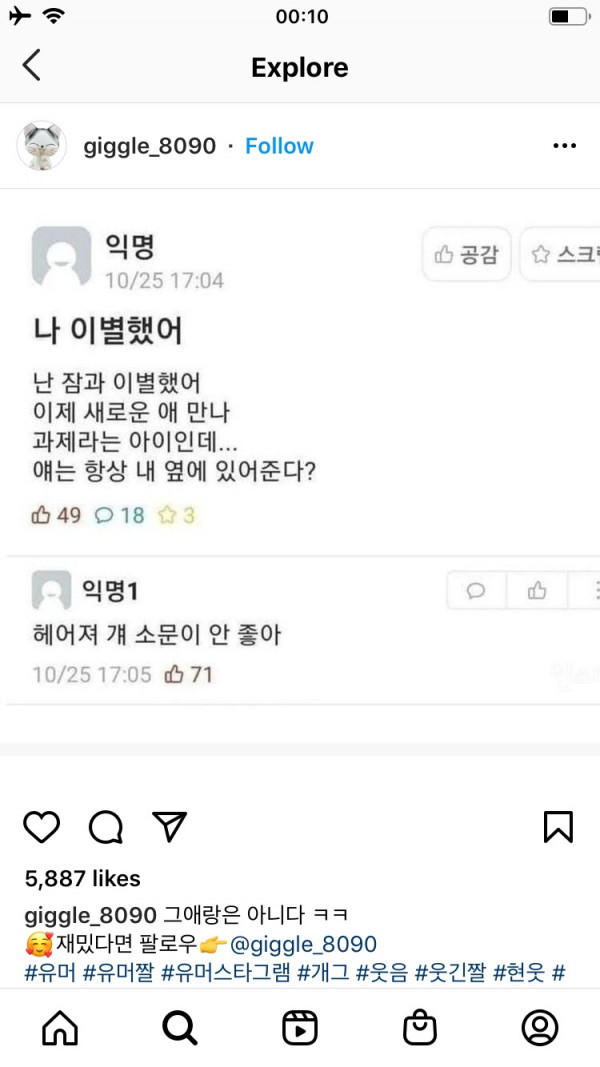Open giggle_8090's profile picture

(x=41, y=146)
